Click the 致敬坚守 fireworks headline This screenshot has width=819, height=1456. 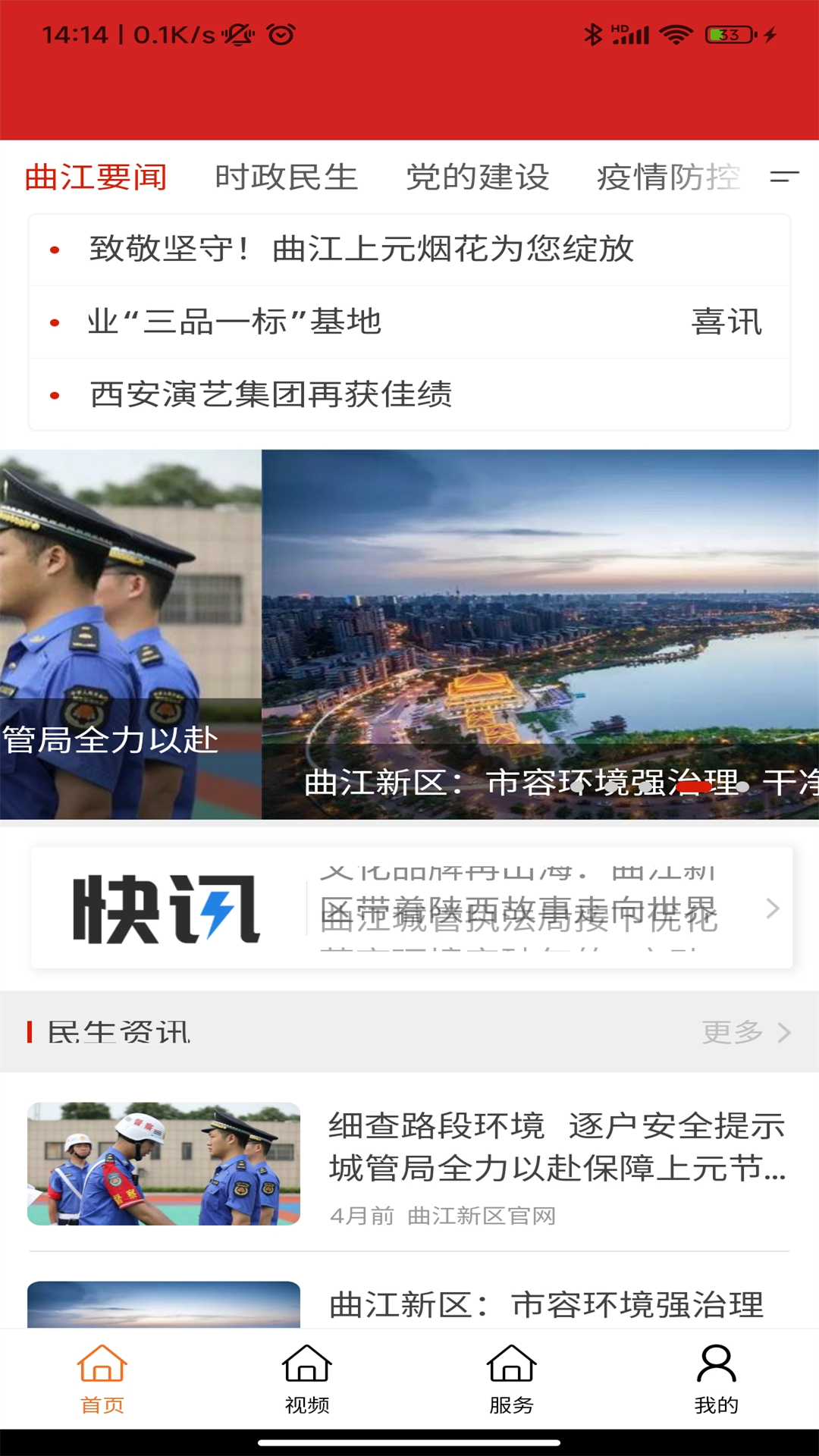coord(362,250)
